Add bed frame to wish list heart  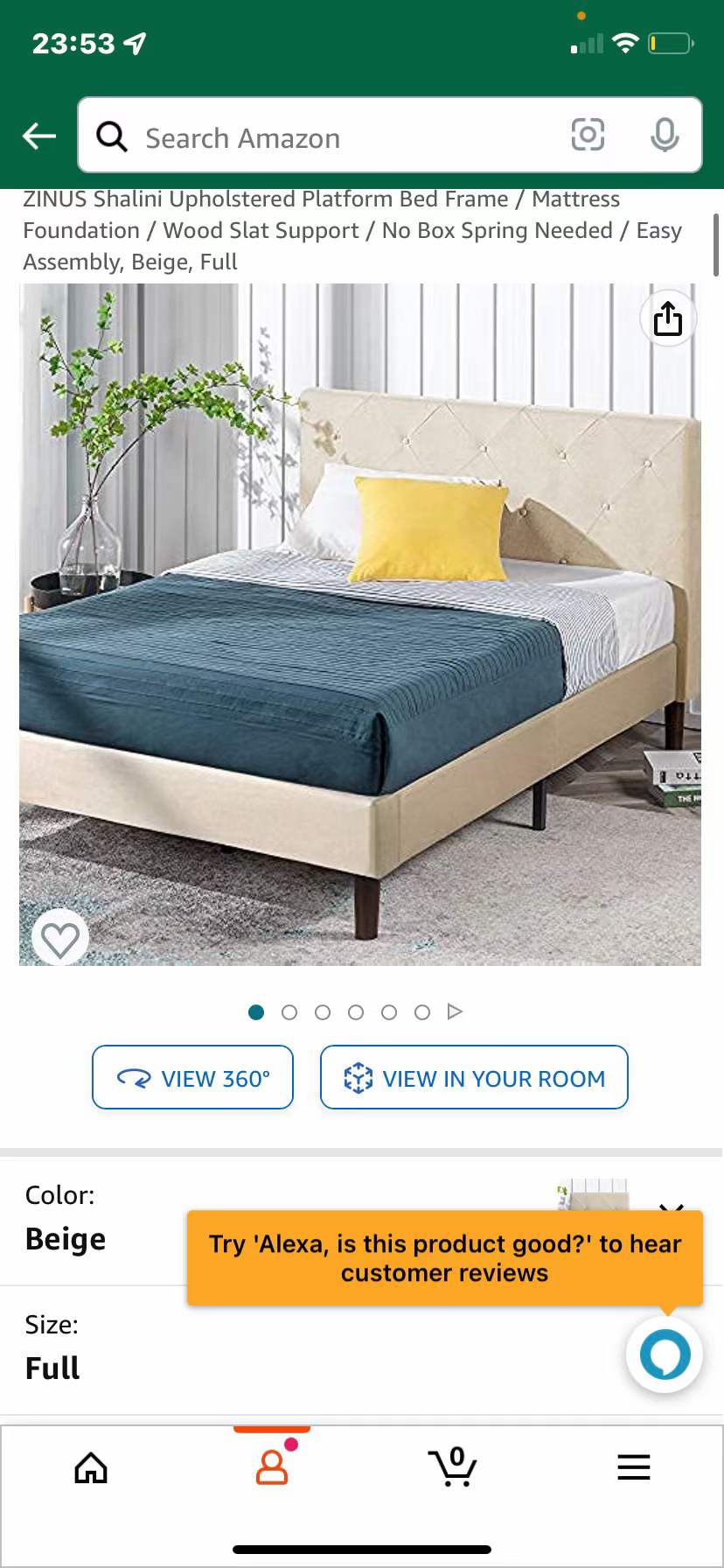click(x=60, y=939)
